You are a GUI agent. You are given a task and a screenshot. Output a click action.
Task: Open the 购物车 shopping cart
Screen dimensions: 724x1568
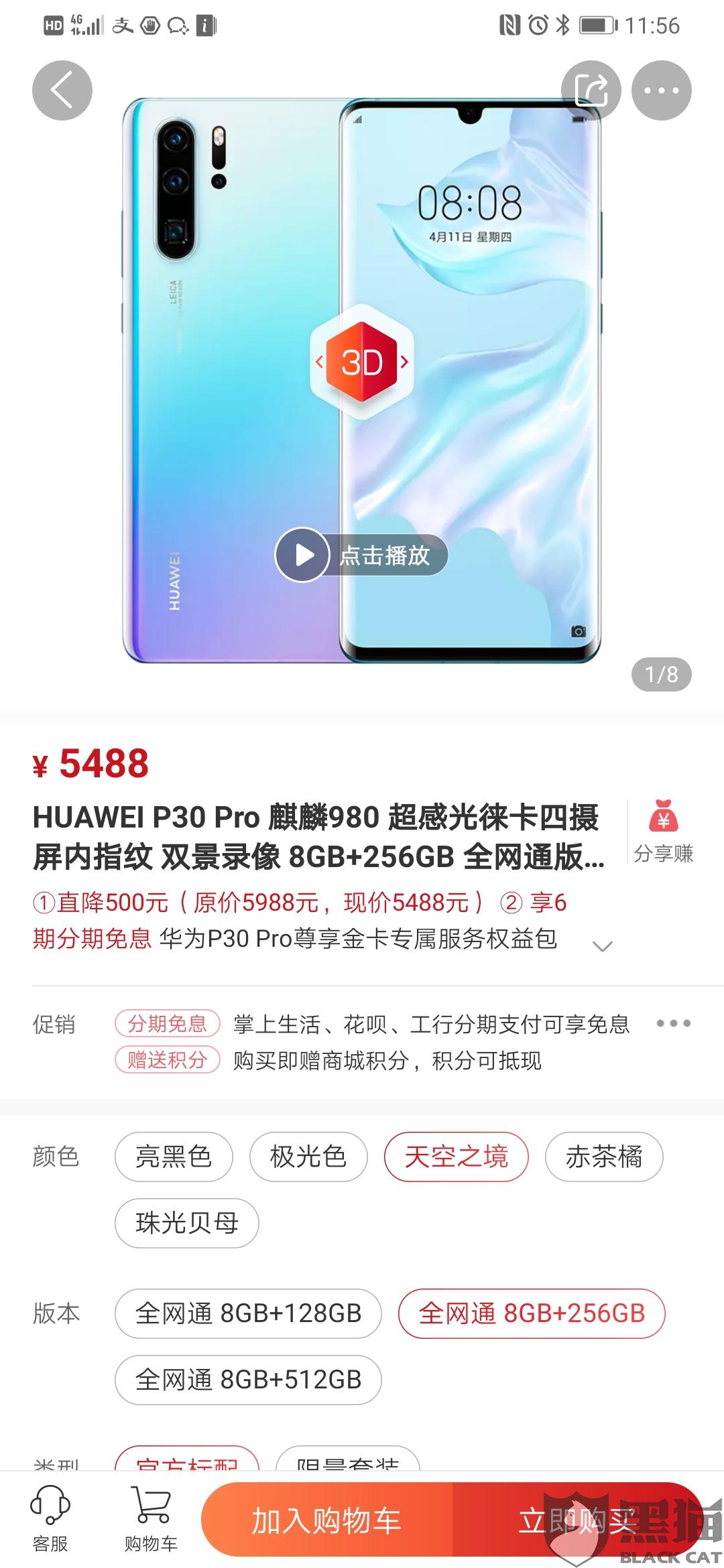click(x=151, y=1520)
